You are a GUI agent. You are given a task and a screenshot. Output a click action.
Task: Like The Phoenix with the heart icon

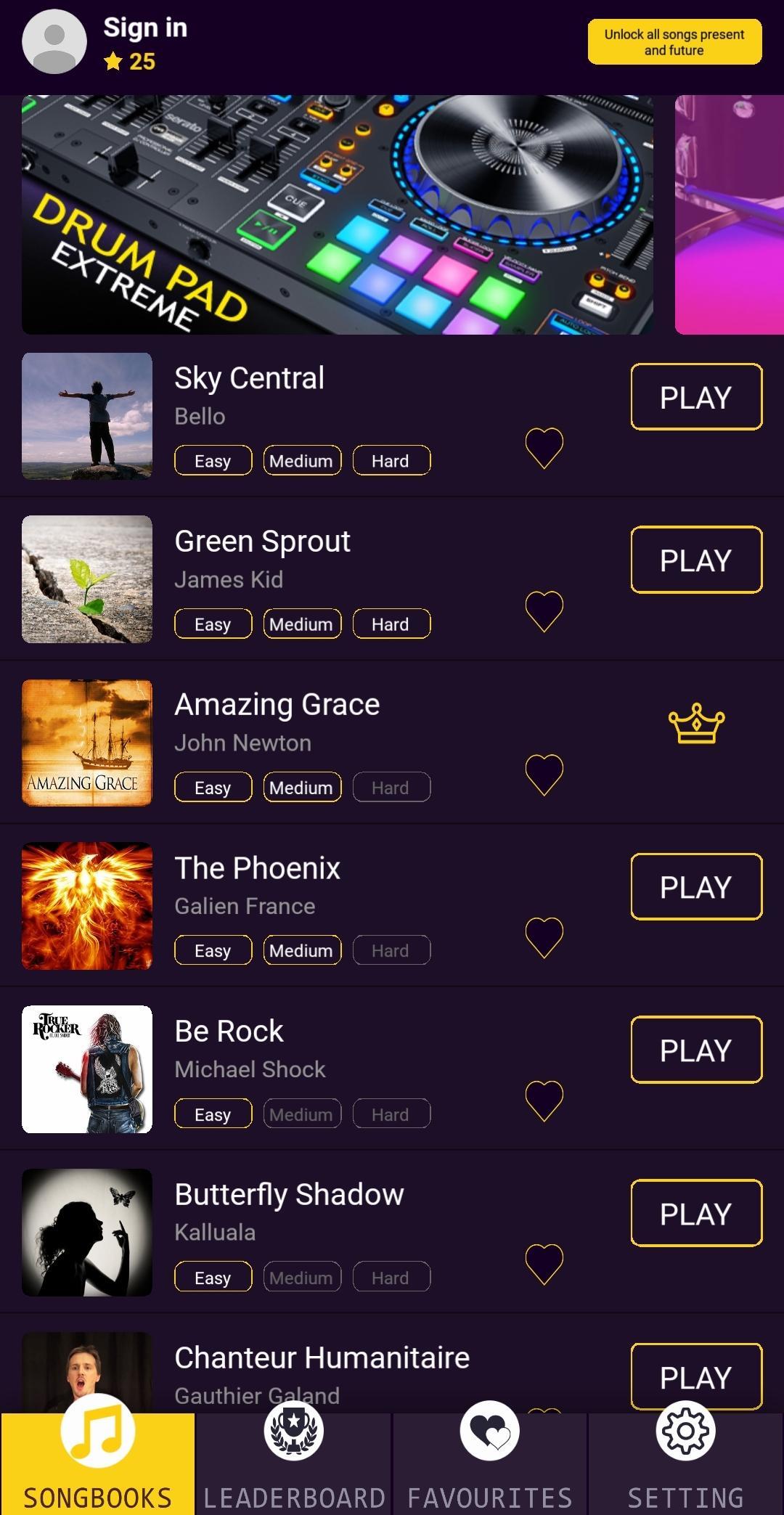point(544,937)
